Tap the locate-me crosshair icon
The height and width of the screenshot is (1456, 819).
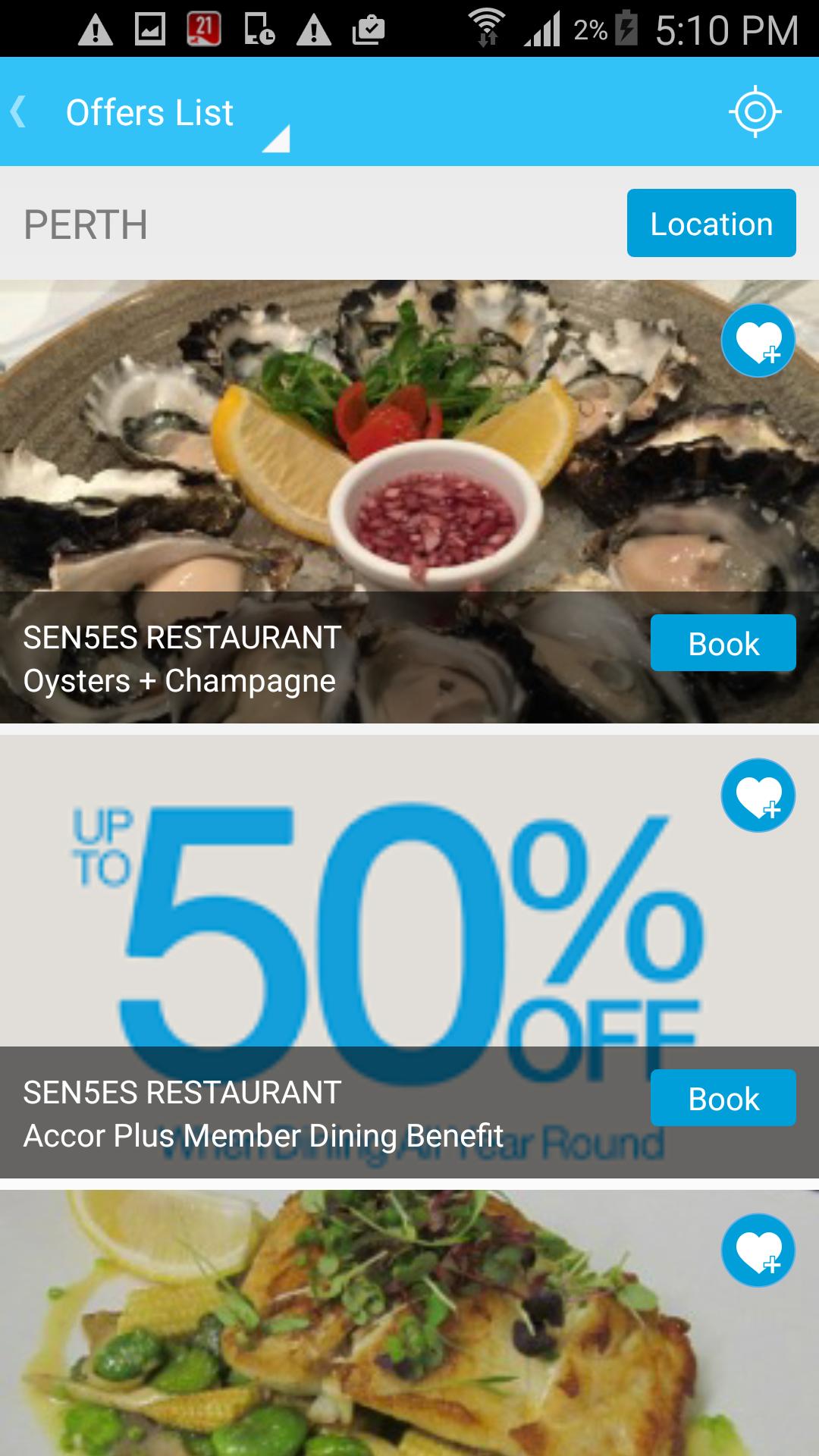(755, 112)
